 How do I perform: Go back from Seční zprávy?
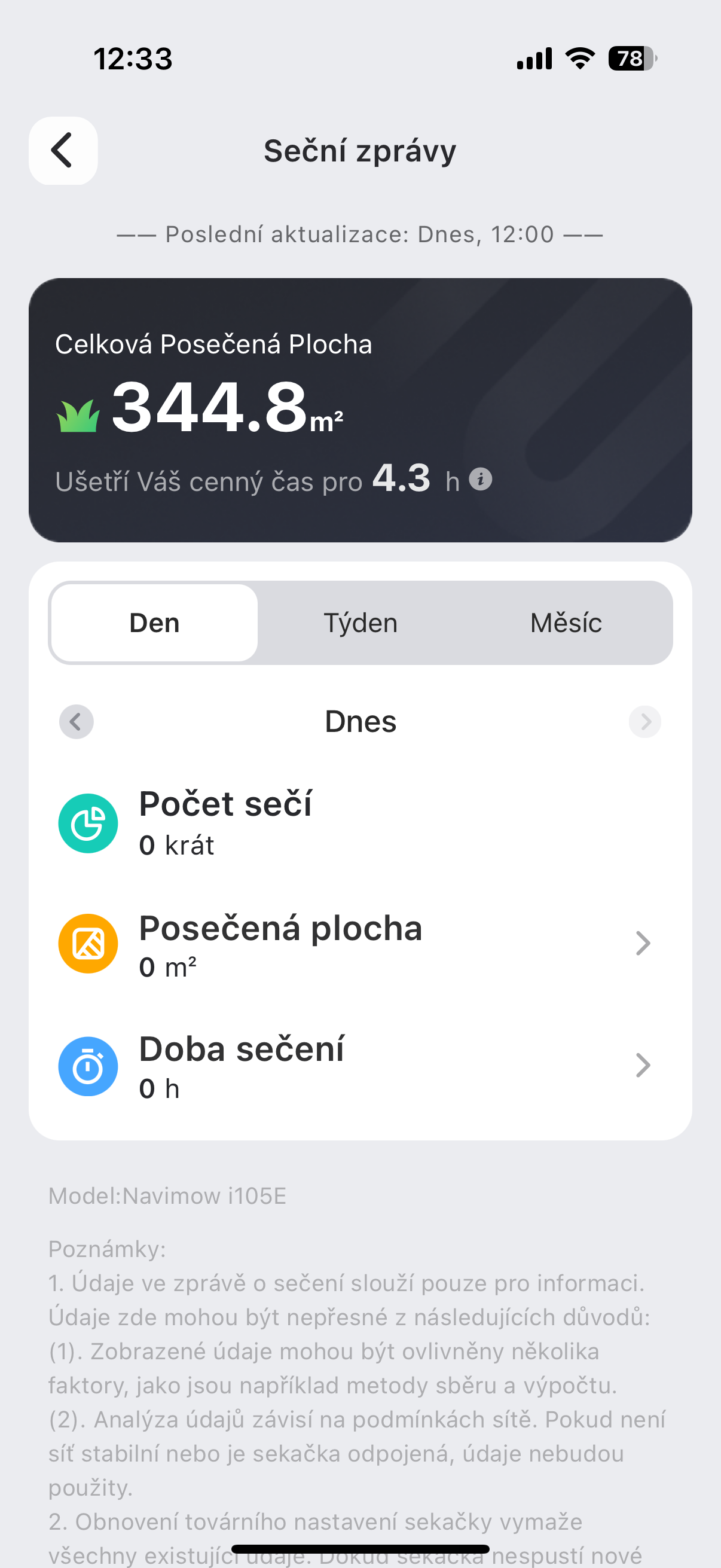pos(63,150)
